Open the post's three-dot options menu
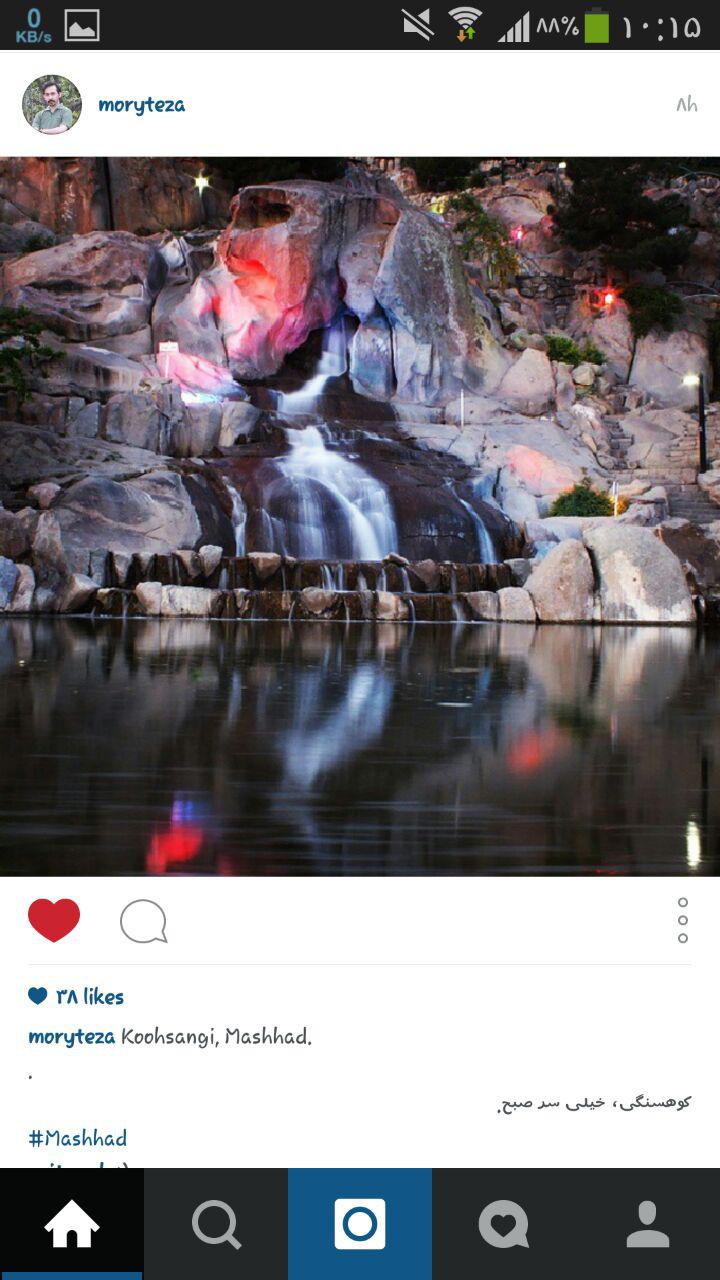The height and width of the screenshot is (1280, 720). [x=683, y=920]
